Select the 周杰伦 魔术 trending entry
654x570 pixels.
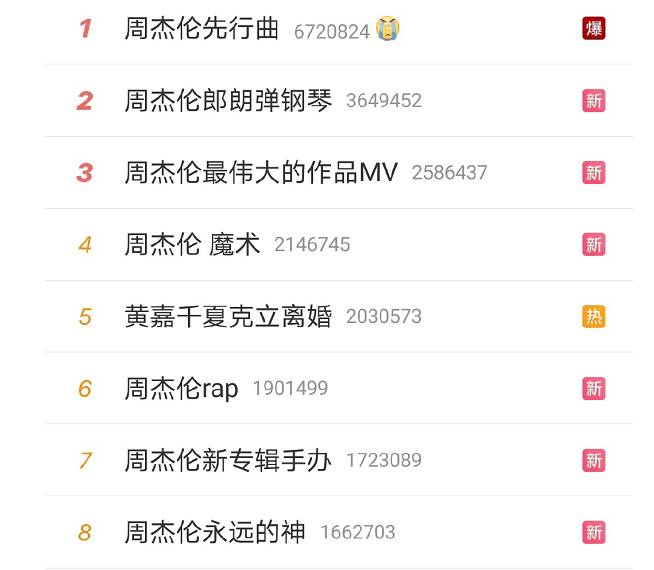point(192,245)
